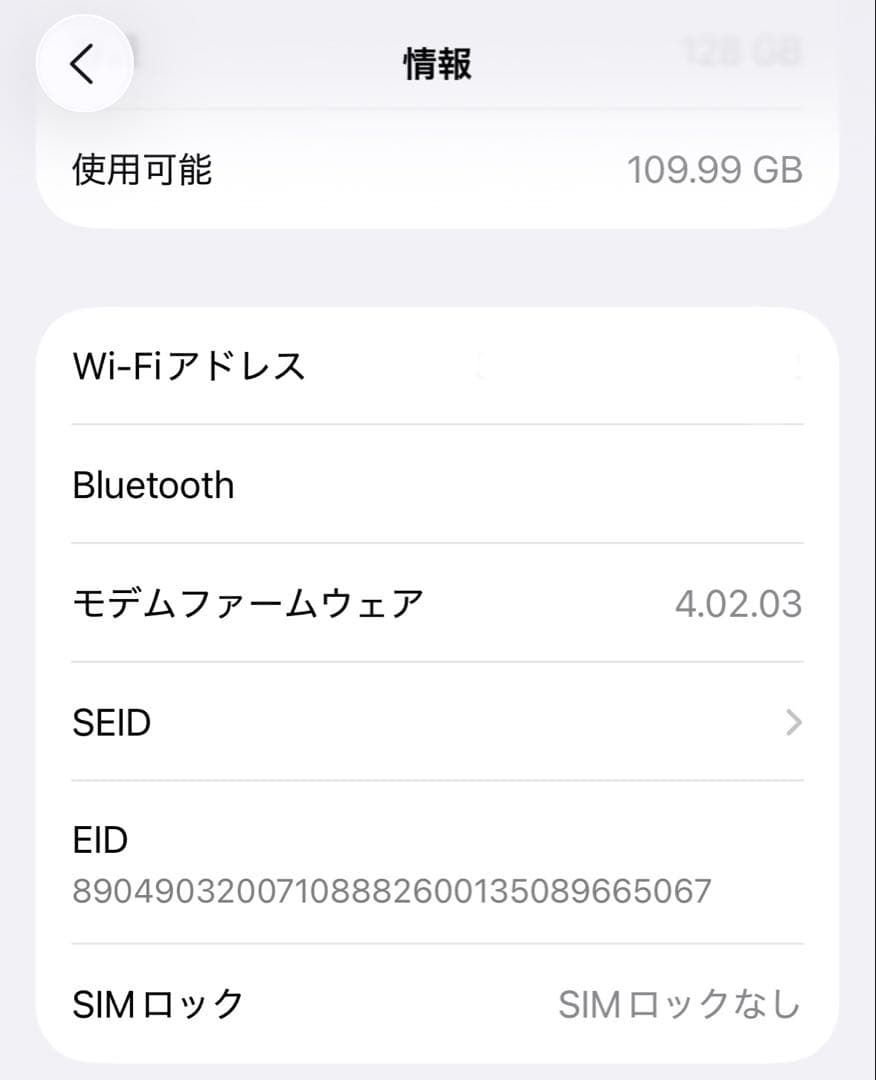Tap the Wi-Fi address value area
876x1080 pixels.
[650, 366]
